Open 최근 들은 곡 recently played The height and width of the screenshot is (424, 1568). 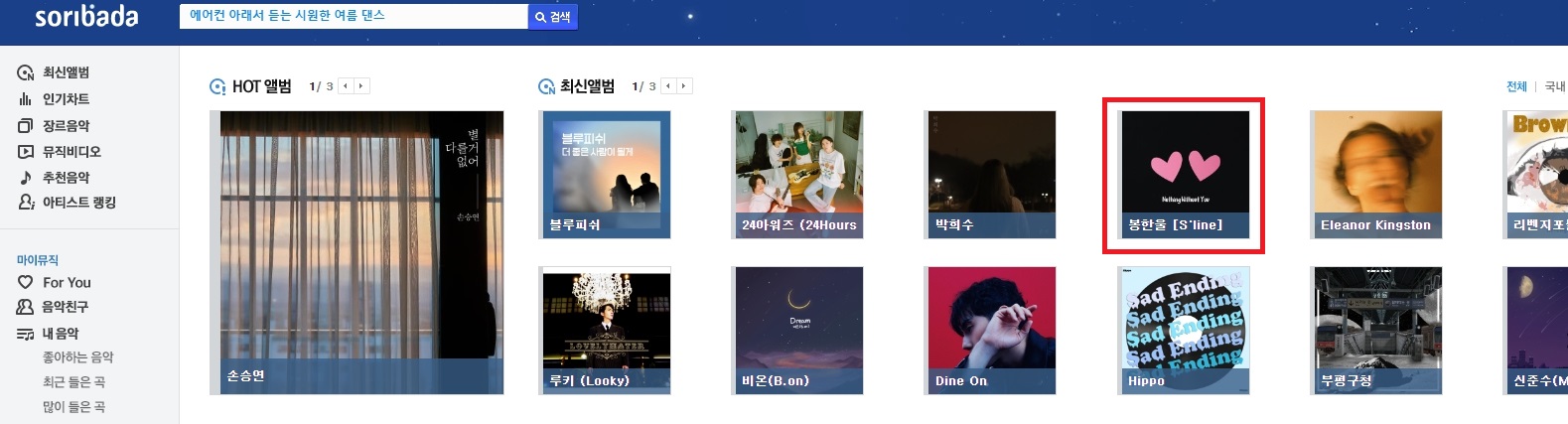tap(73, 382)
